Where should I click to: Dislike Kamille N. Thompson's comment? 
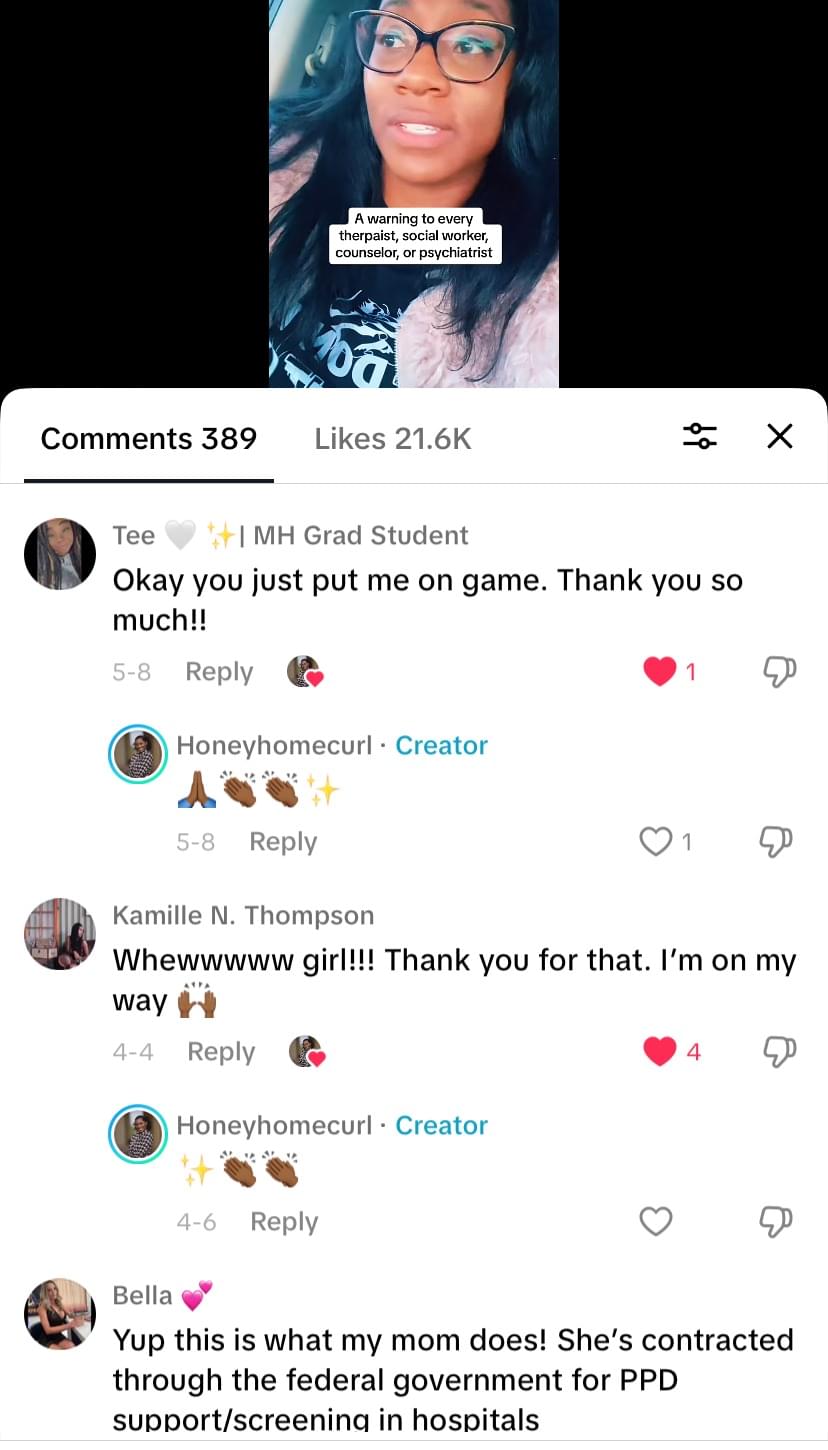pyautogui.click(x=779, y=1052)
